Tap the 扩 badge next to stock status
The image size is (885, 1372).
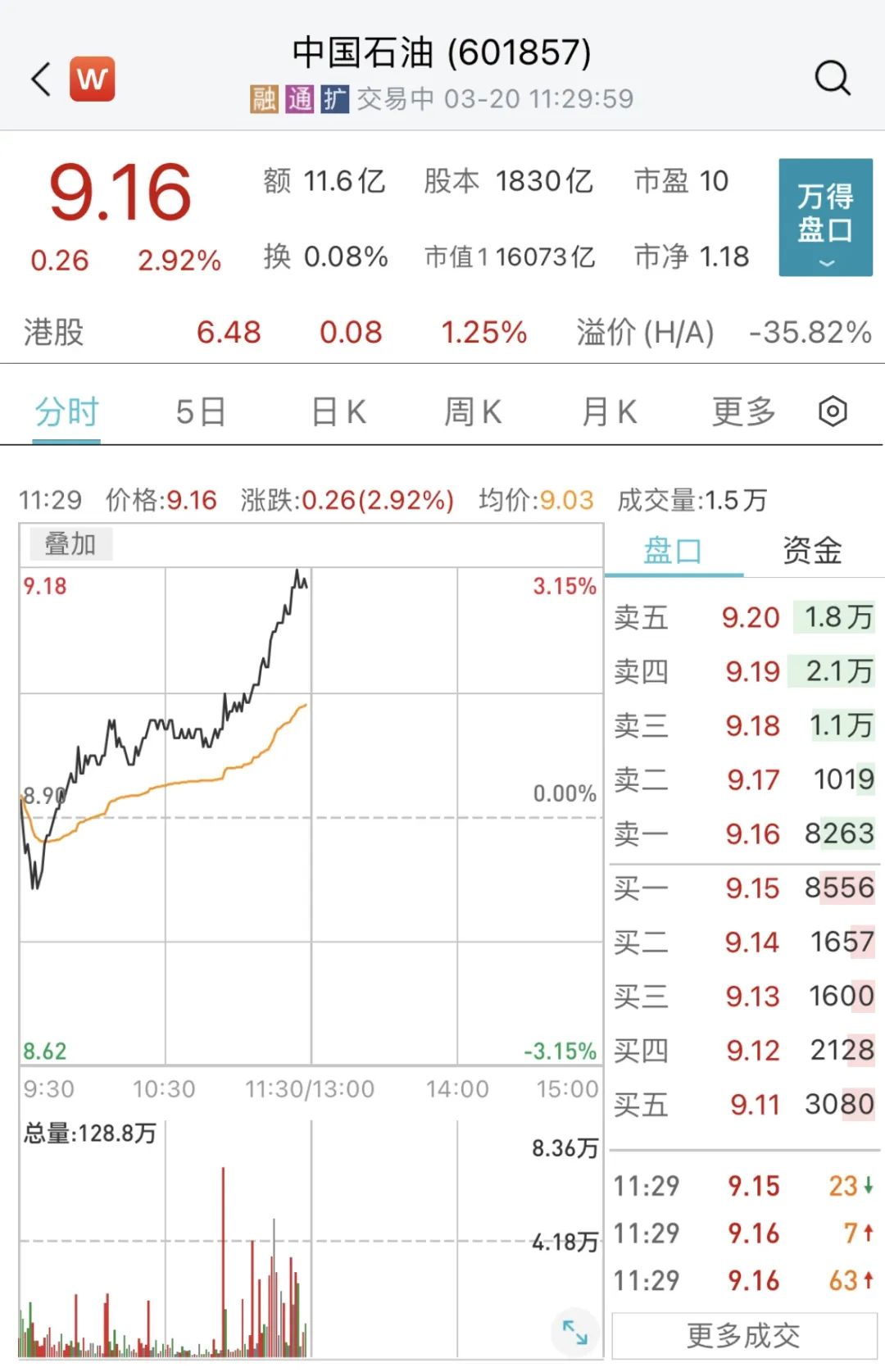[x=334, y=98]
